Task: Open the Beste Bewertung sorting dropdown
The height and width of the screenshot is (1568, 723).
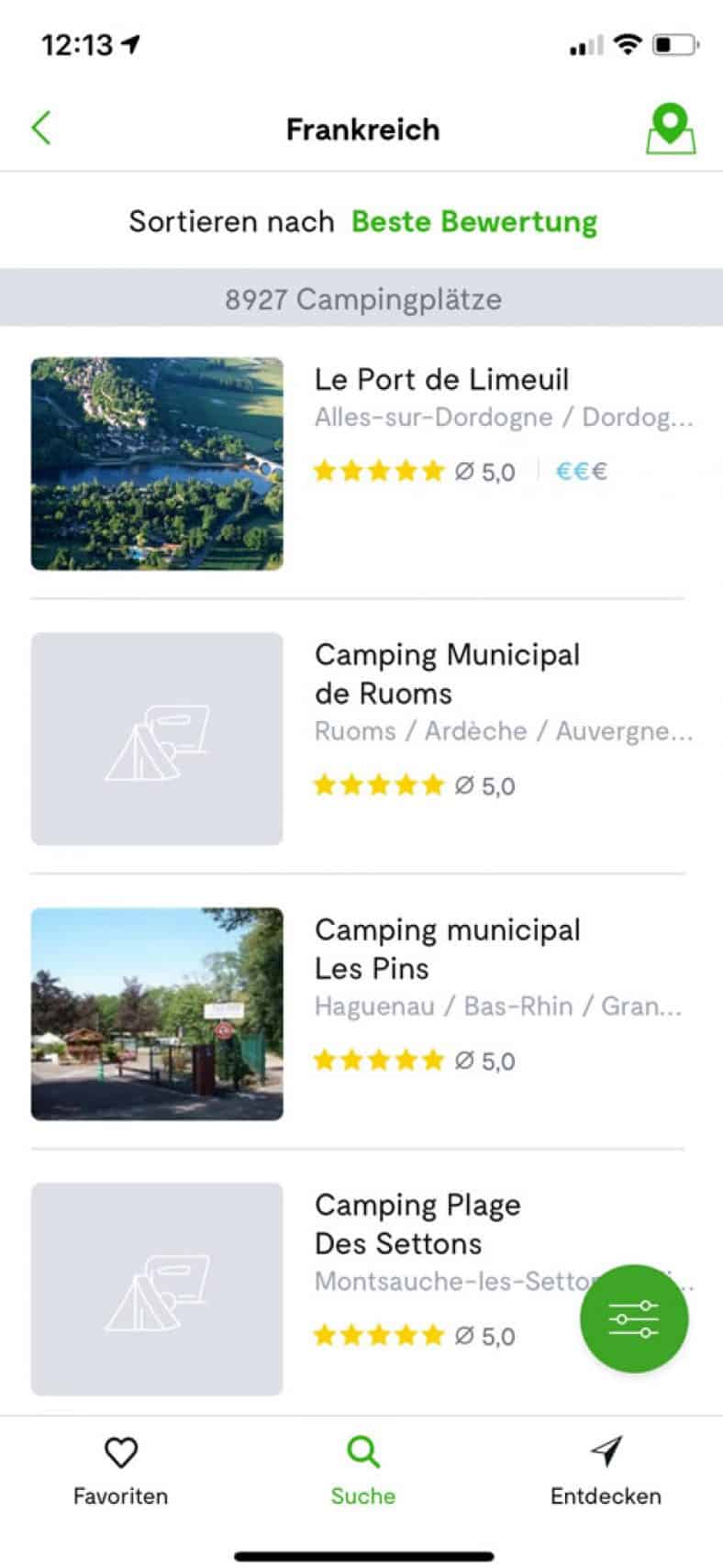Action: coord(473,221)
